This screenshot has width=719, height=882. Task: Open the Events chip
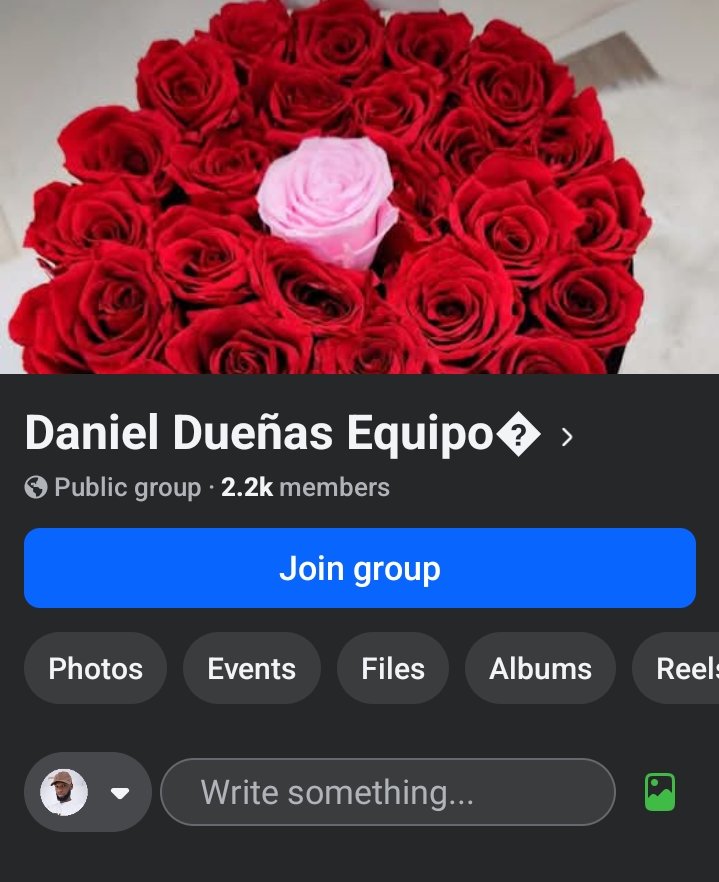pyautogui.click(x=251, y=668)
